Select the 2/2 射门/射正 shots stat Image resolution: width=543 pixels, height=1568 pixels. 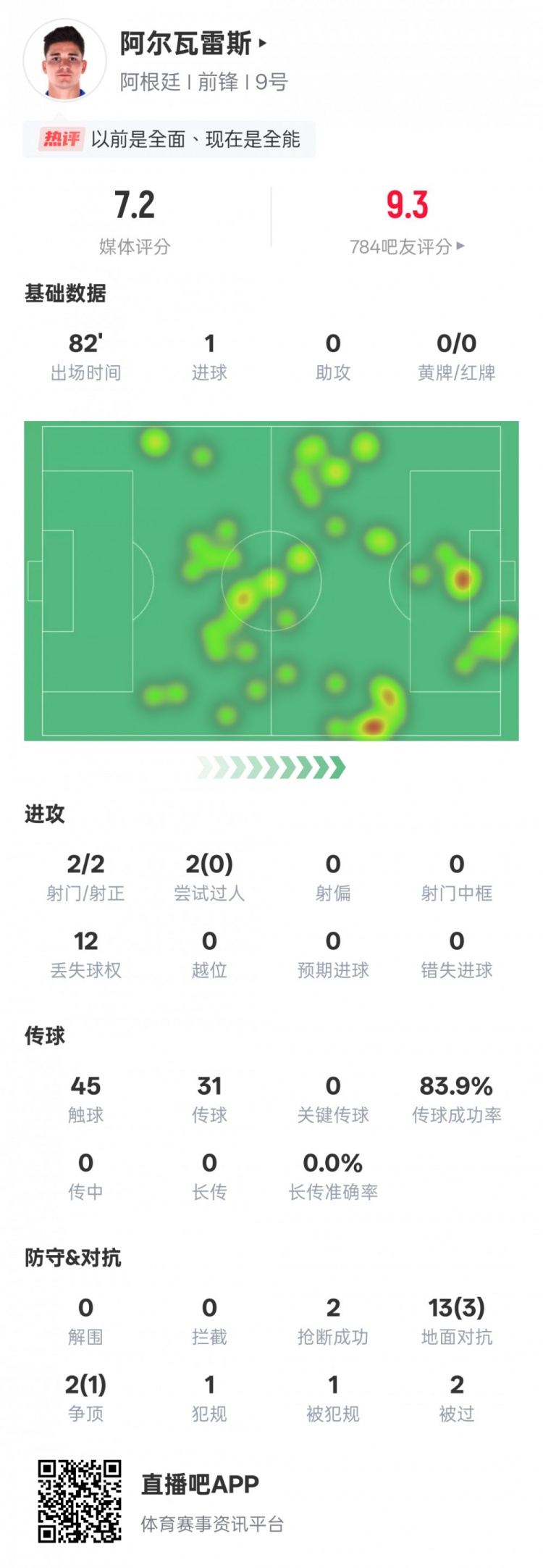click(x=85, y=875)
